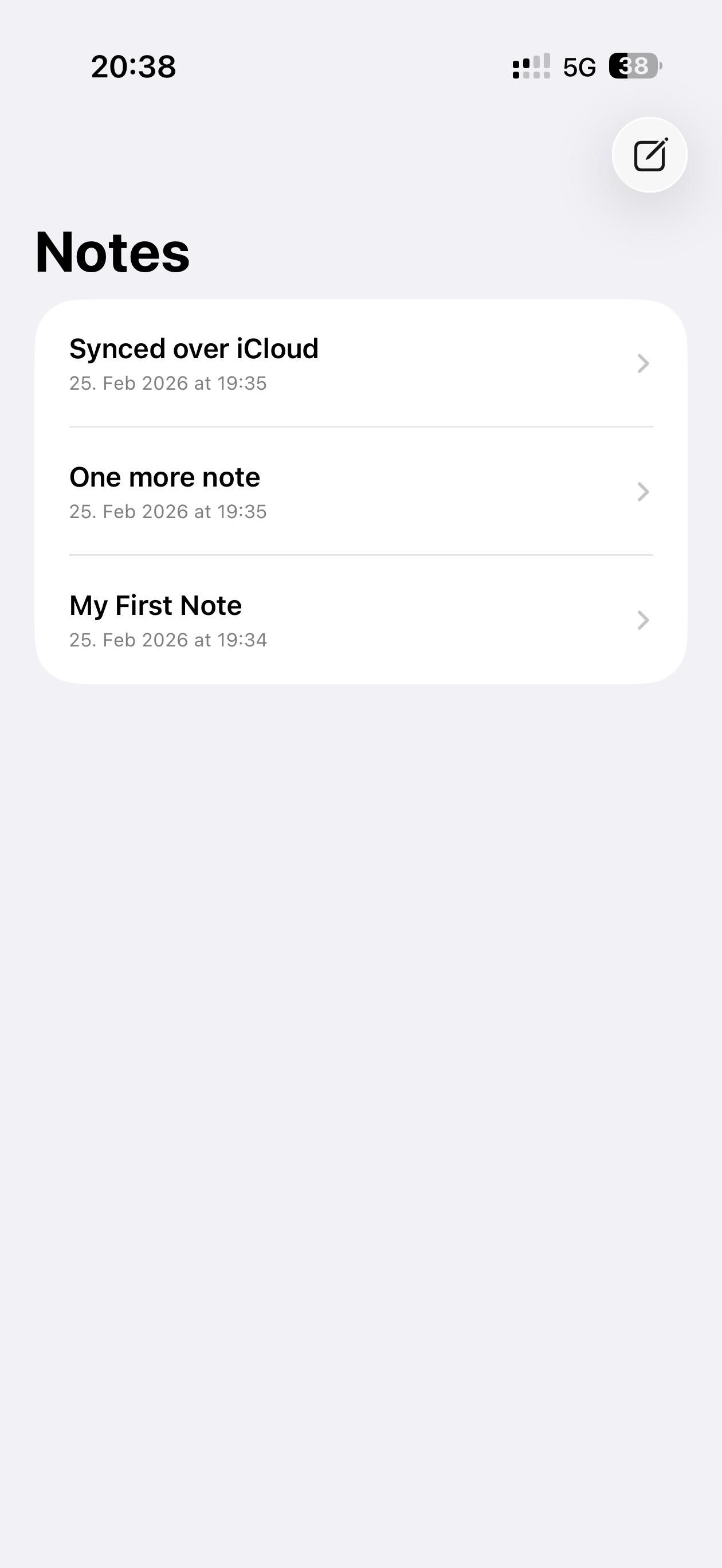
Task: Tap the timestamp below 'Synced over iCloud'
Action: pyautogui.click(x=167, y=383)
